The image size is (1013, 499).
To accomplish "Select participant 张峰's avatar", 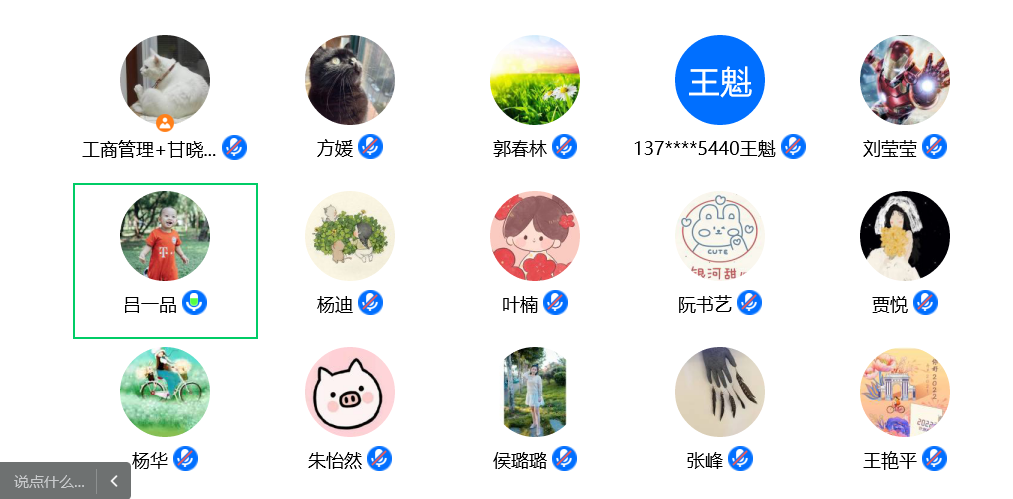I will tap(720, 392).
